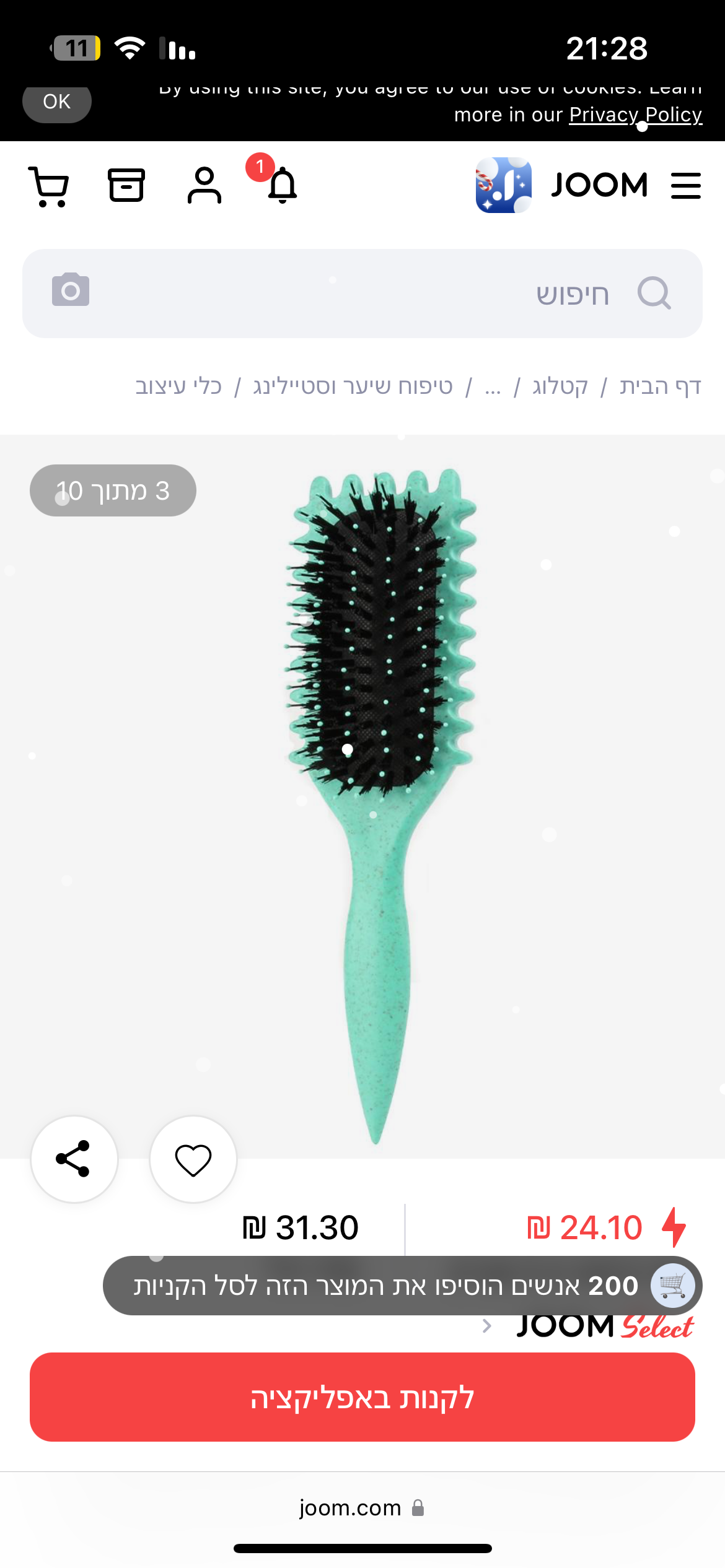Share this hairbrush product
This screenshot has height=1568, width=725.
(x=74, y=1159)
